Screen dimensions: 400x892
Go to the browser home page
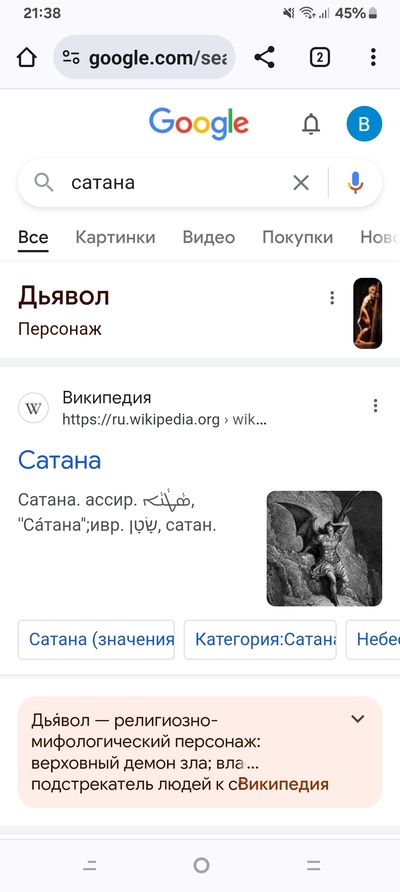pyautogui.click(x=27, y=57)
